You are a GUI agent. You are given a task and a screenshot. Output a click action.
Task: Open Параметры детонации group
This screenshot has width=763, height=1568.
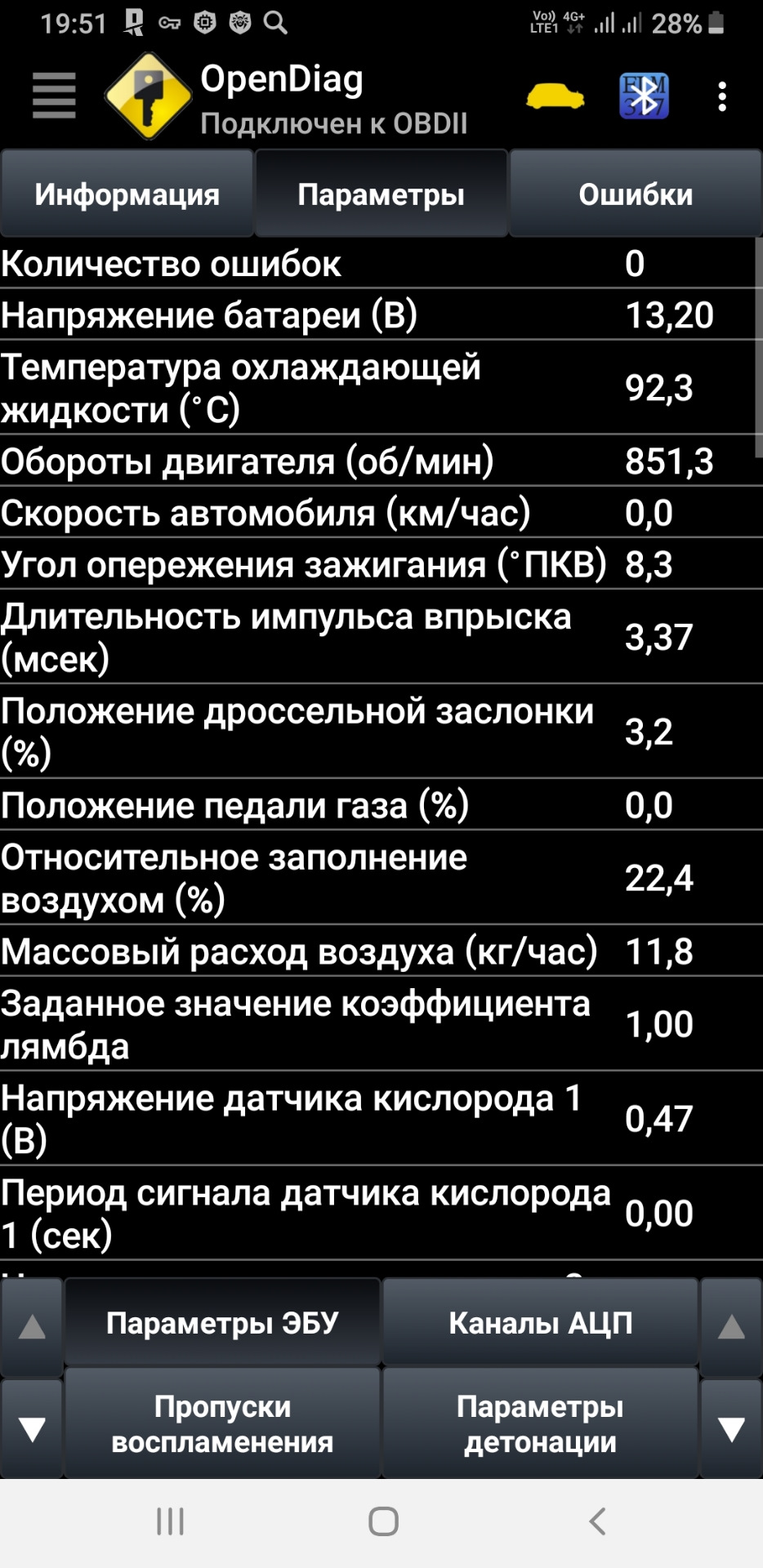click(540, 1424)
